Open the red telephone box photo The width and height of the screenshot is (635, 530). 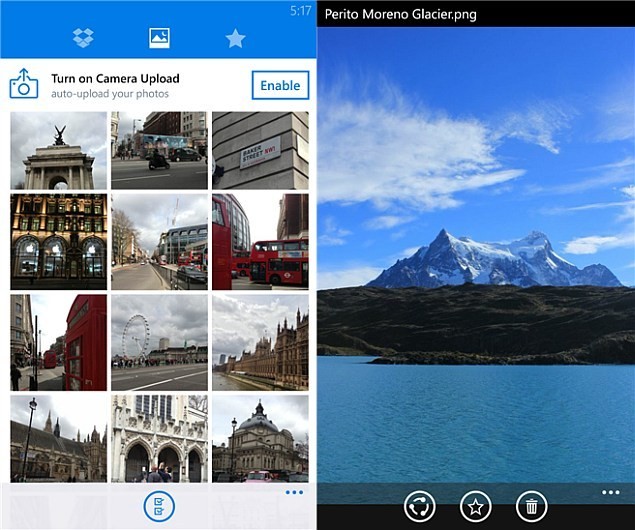[x=59, y=341]
